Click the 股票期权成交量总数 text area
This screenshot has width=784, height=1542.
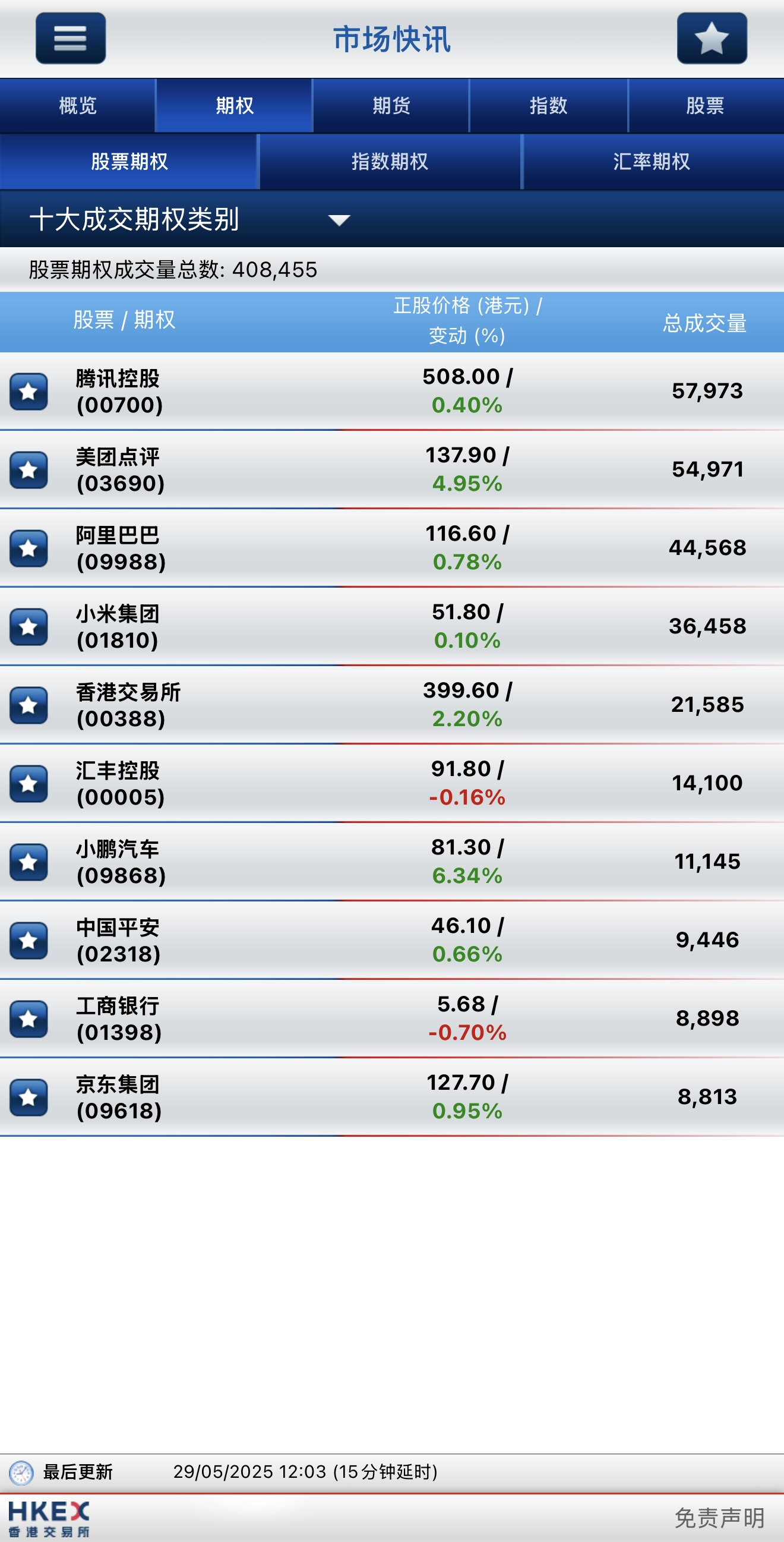click(173, 270)
